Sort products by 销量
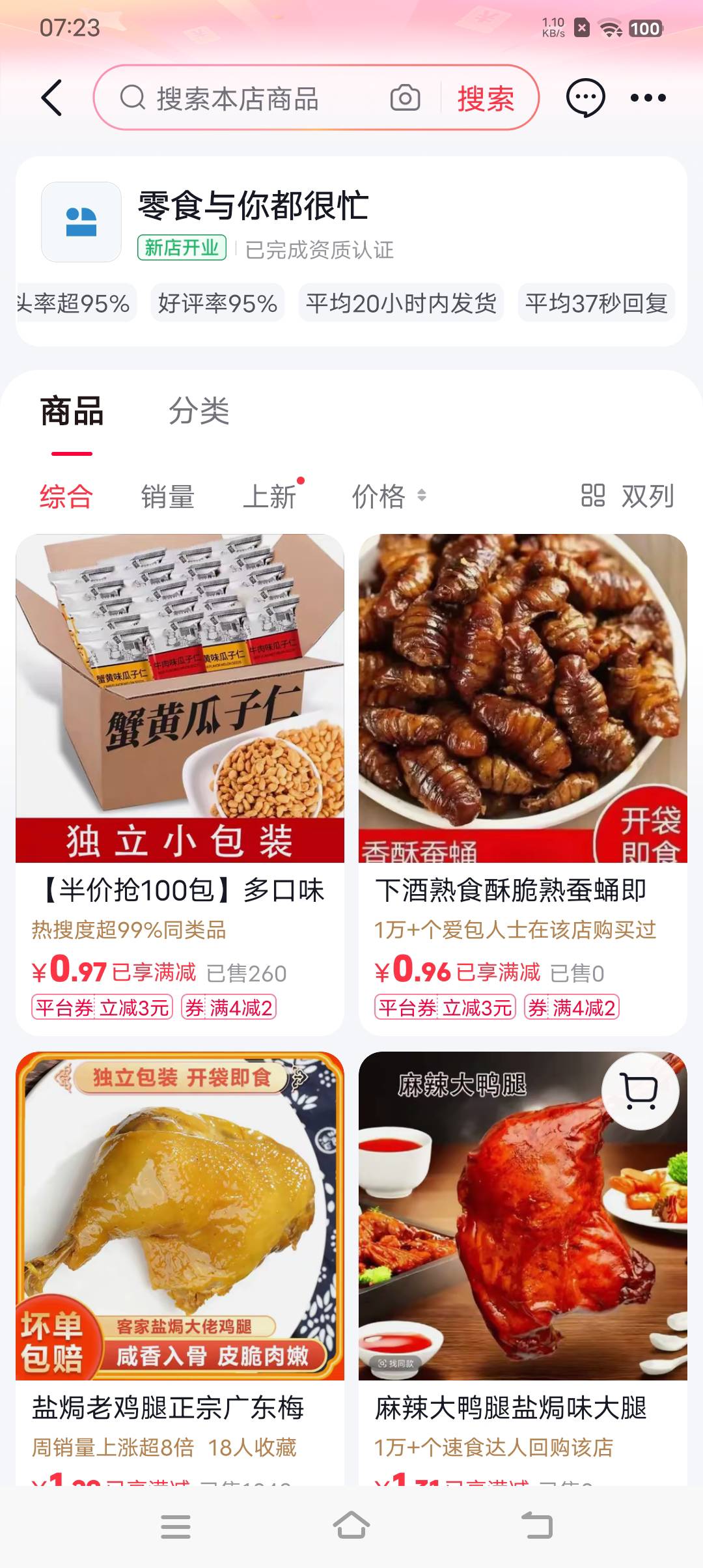703x1568 pixels. [x=168, y=497]
